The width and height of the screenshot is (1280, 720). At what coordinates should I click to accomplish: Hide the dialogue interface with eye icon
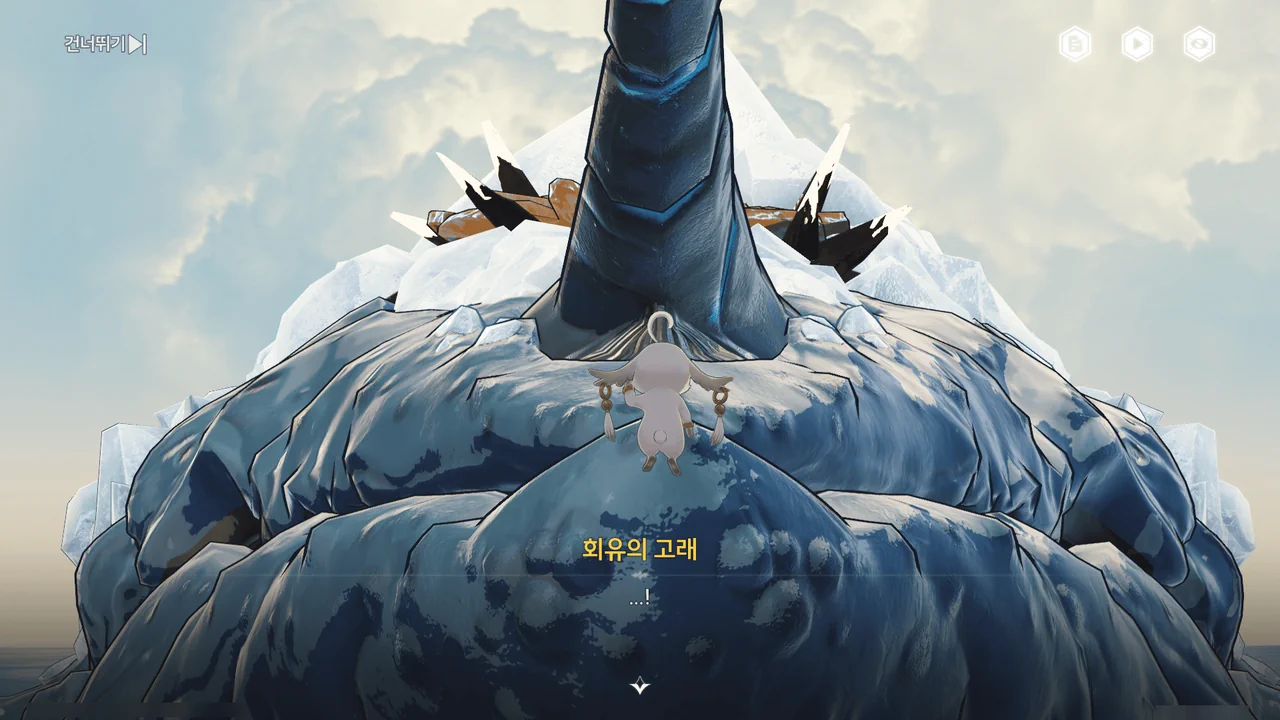pos(1199,44)
